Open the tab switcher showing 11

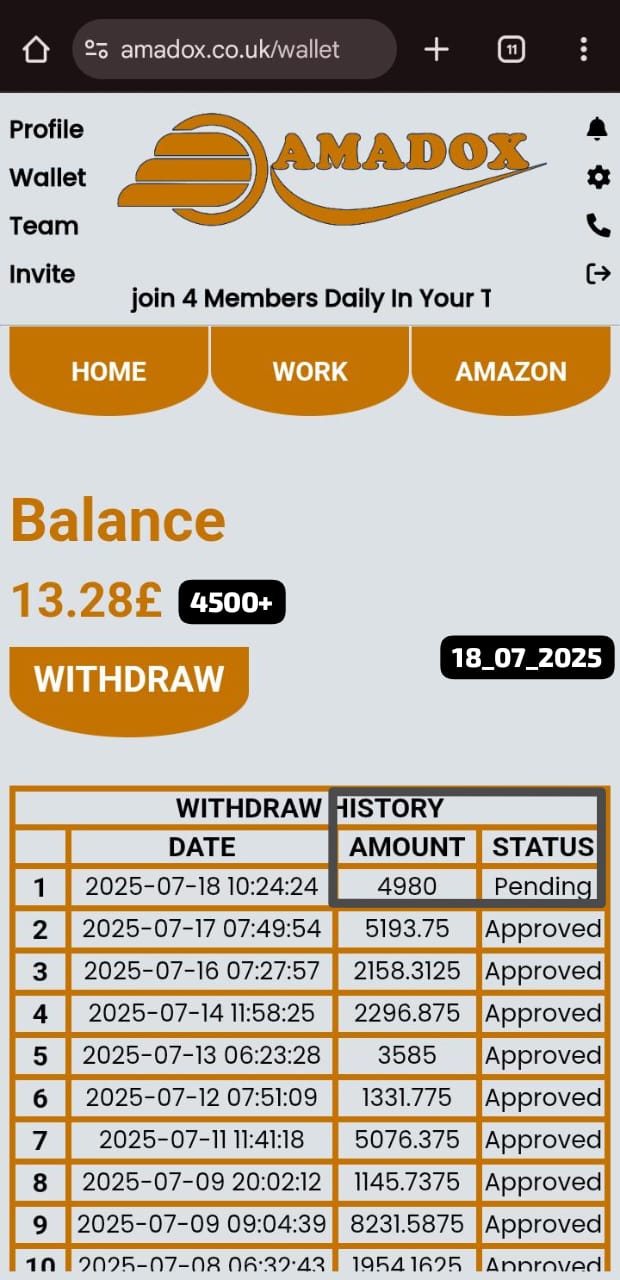(511, 49)
